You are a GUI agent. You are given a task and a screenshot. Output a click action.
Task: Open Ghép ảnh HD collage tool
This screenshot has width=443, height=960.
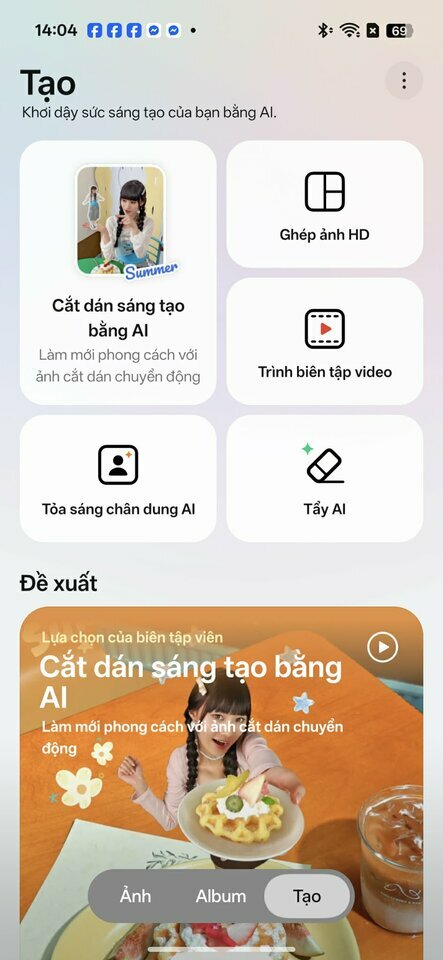pyautogui.click(x=324, y=204)
